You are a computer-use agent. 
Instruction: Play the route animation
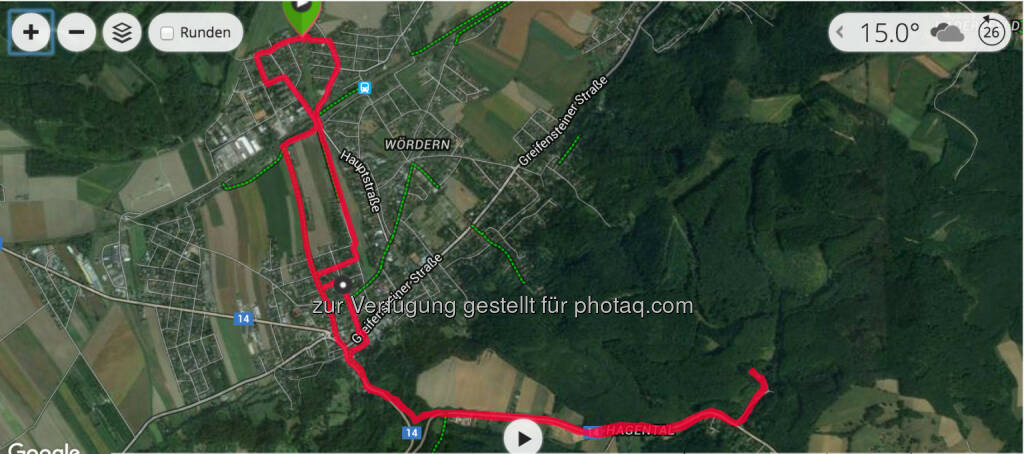pyautogui.click(x=522, y=436)
